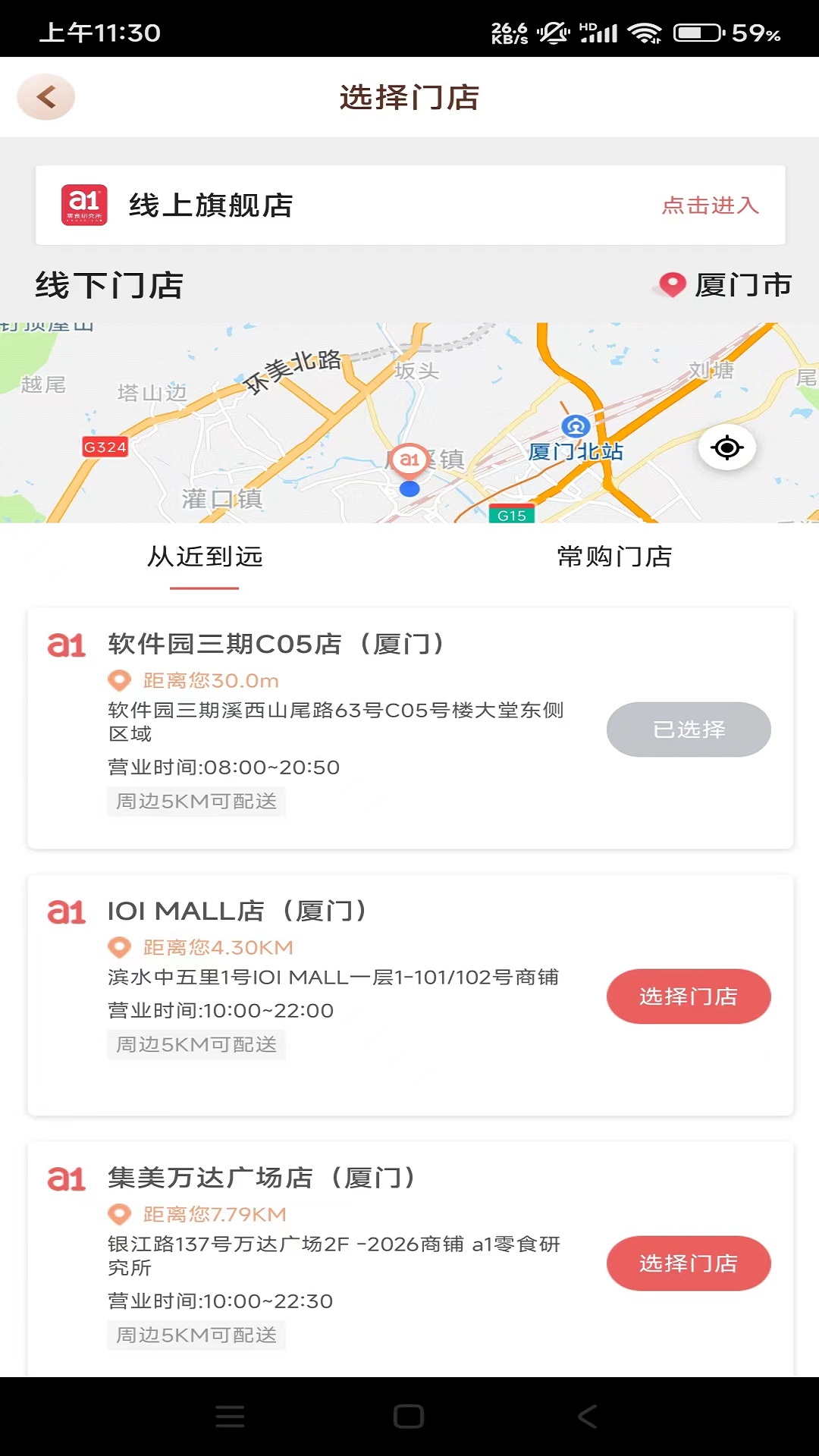Click the G15 highway label on map
The height and width of the screenshot is (1456, 819).
coord(510,515)
